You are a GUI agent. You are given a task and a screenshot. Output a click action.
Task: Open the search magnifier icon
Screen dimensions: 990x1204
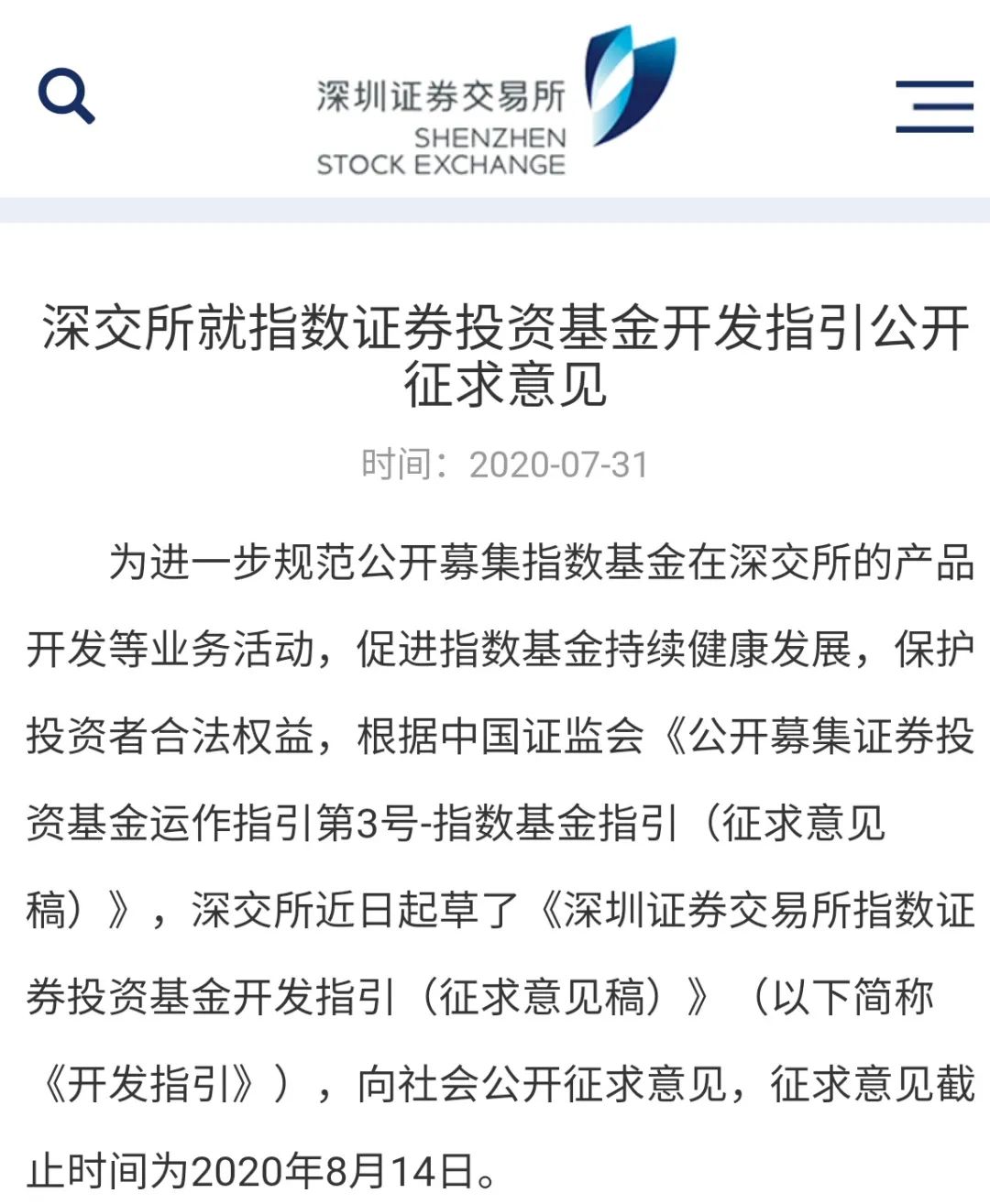(66, 97)
